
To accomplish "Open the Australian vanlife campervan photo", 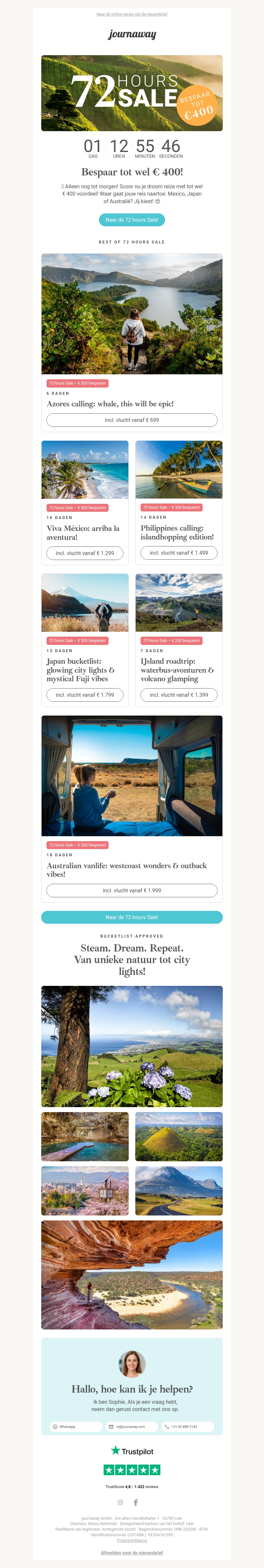I will click(131, 775).
